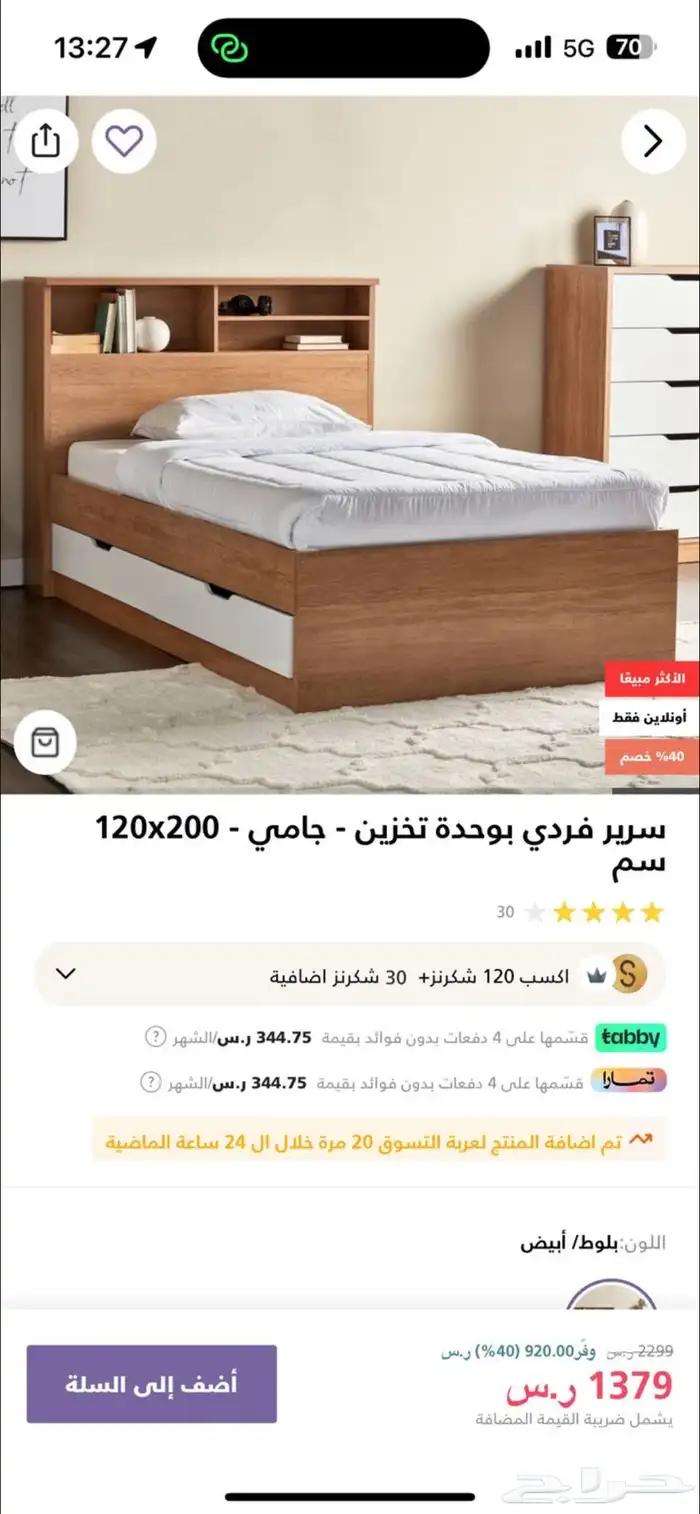Open the Tabby installment info question mark
The height and width of the screenshot is (1514, 700).
click(x=155, y=1037)
